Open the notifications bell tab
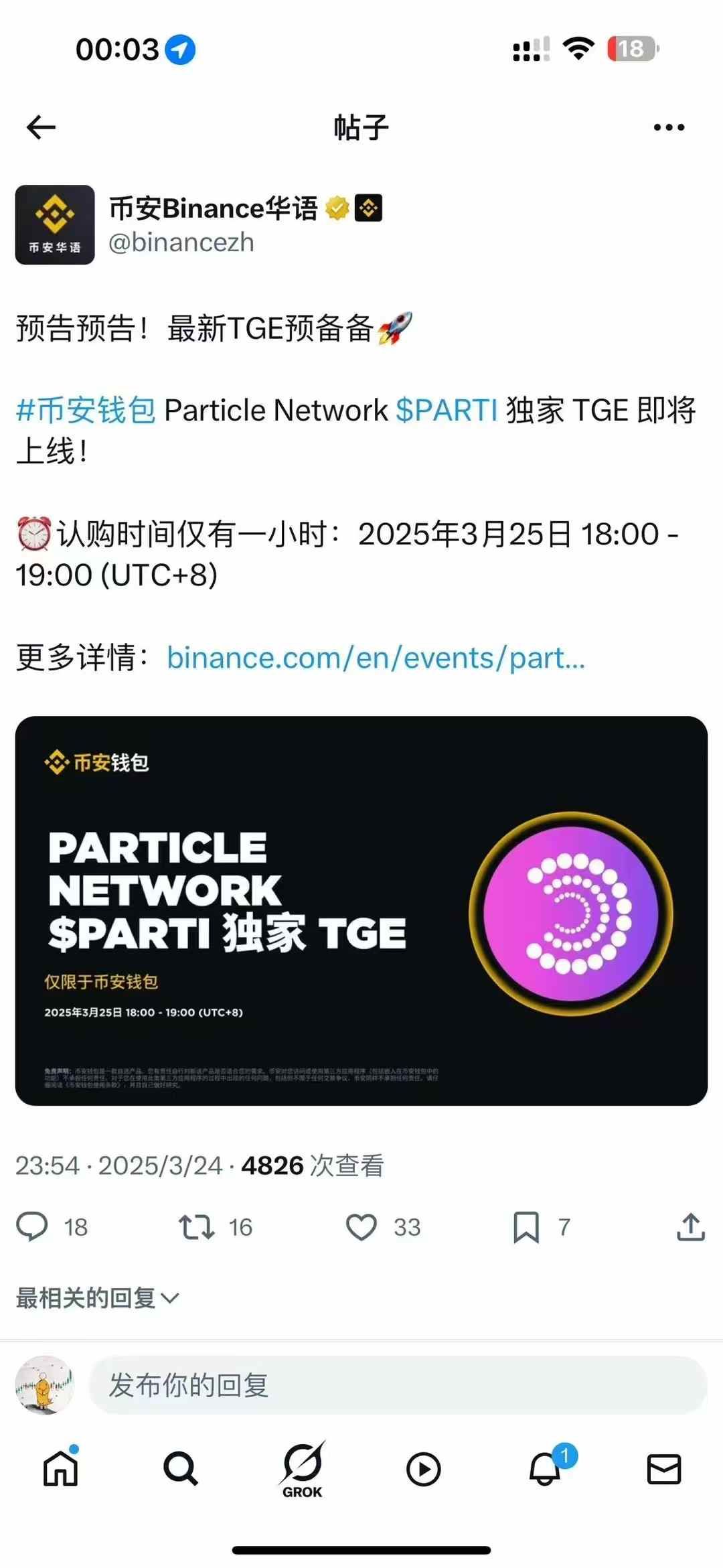 [x=545, y=1469]
